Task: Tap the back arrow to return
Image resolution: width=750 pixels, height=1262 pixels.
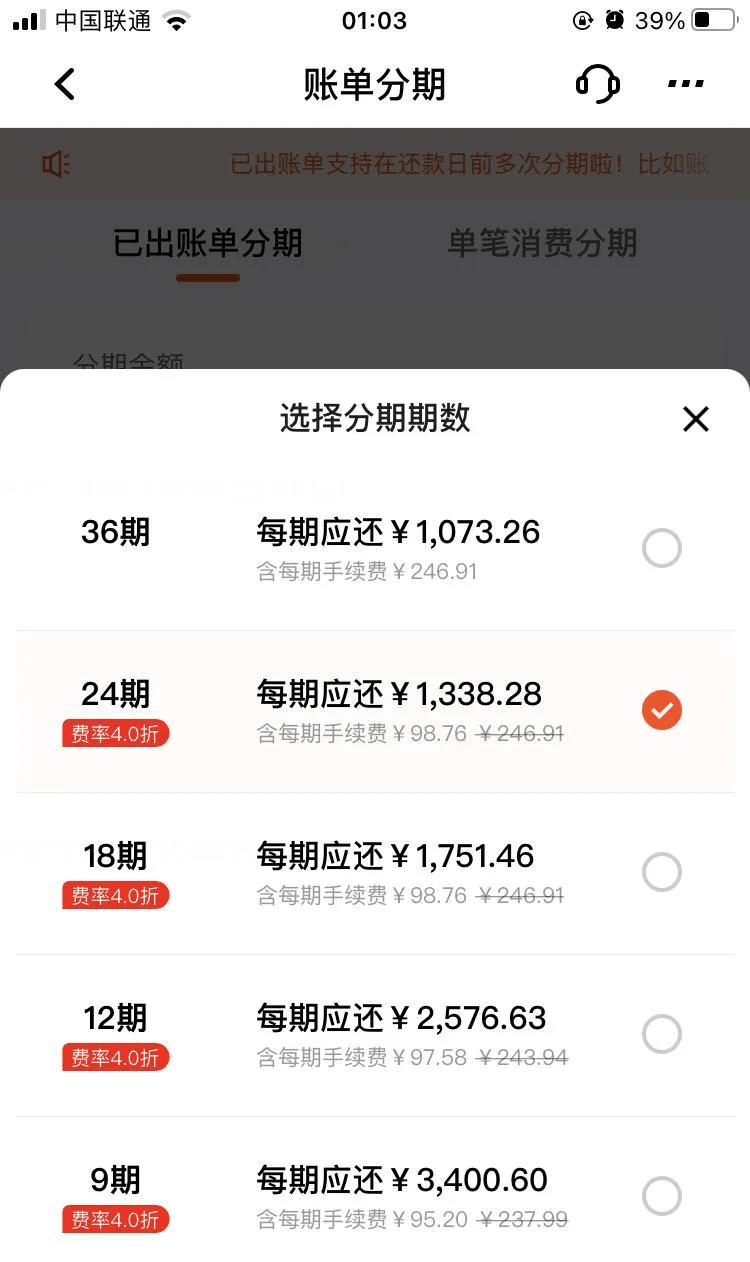Action: coord(63,84)
